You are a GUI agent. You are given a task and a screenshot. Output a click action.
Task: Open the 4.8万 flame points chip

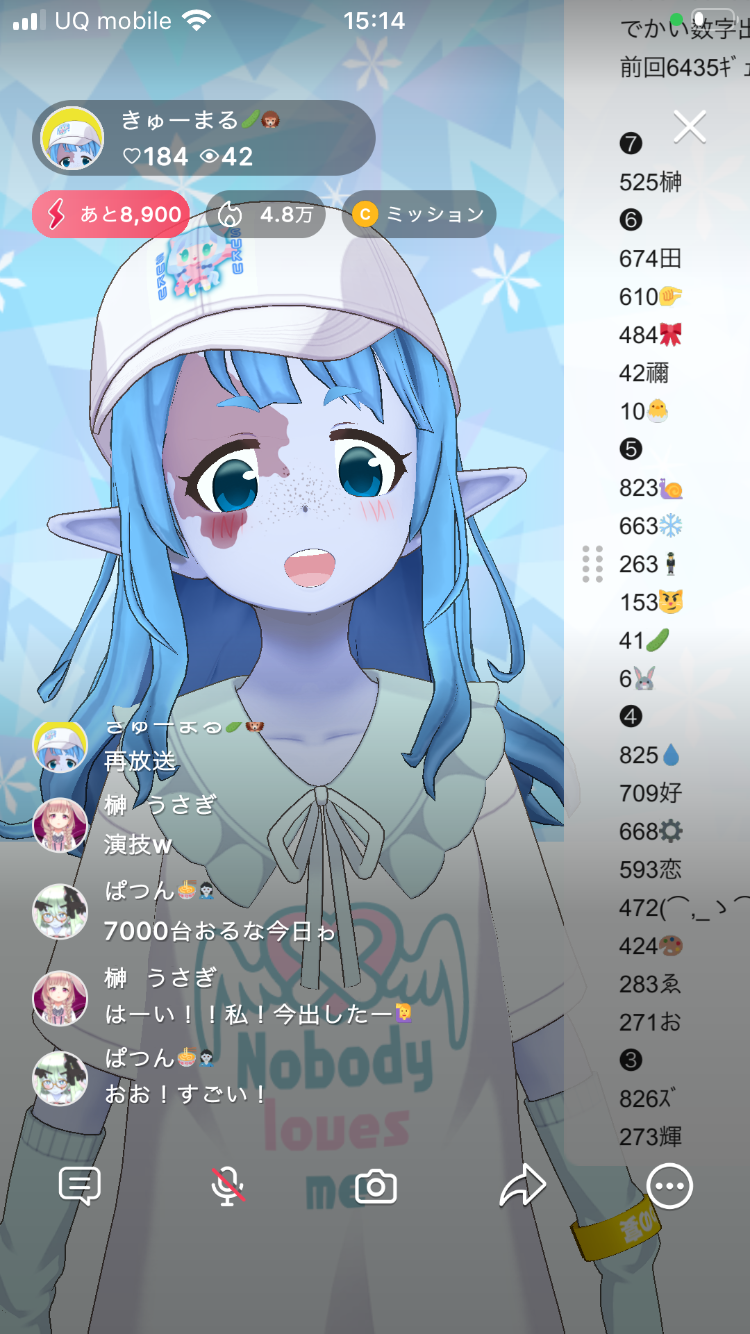pyautogui.click(x=266, y=214)
